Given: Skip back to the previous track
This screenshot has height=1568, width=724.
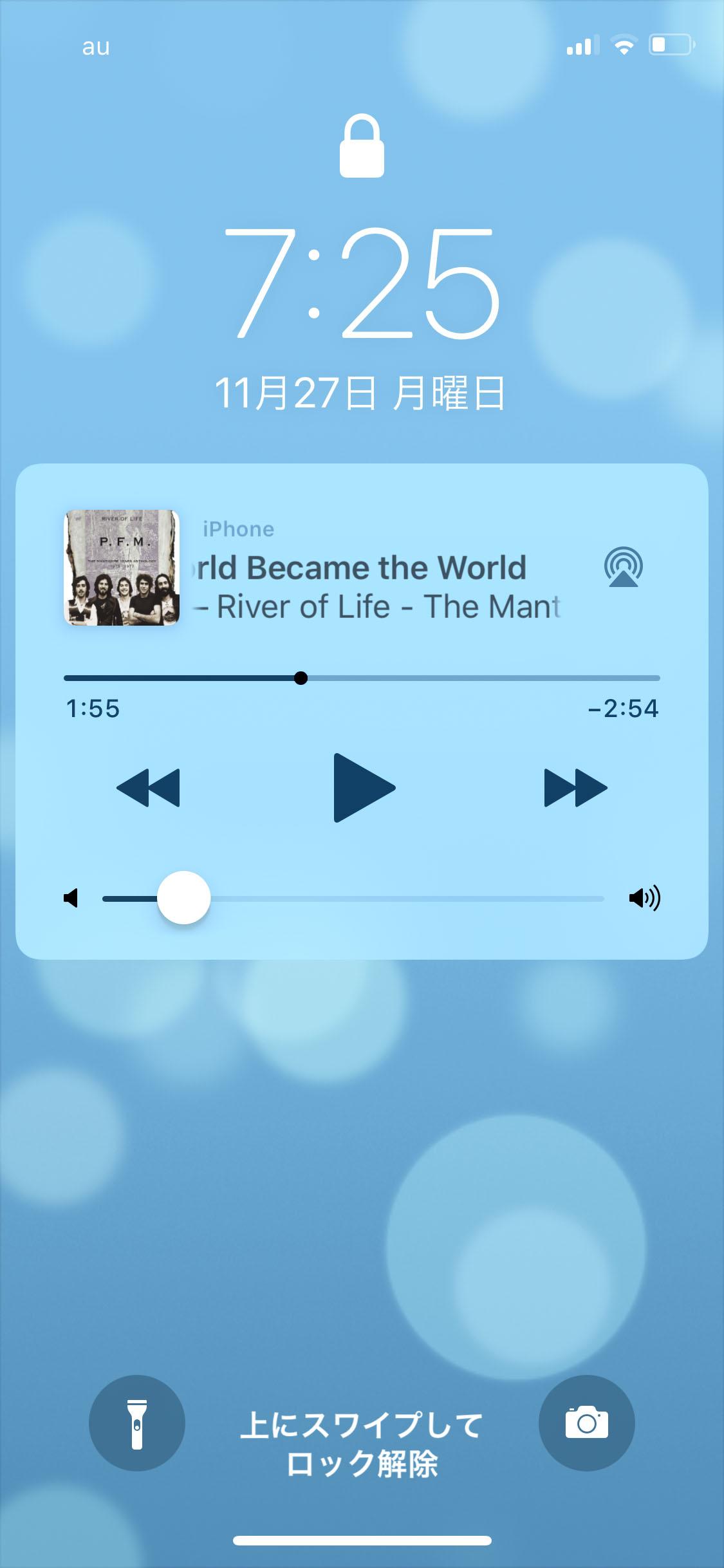Looking at the screenshot, I should click(x=148, y=787).
